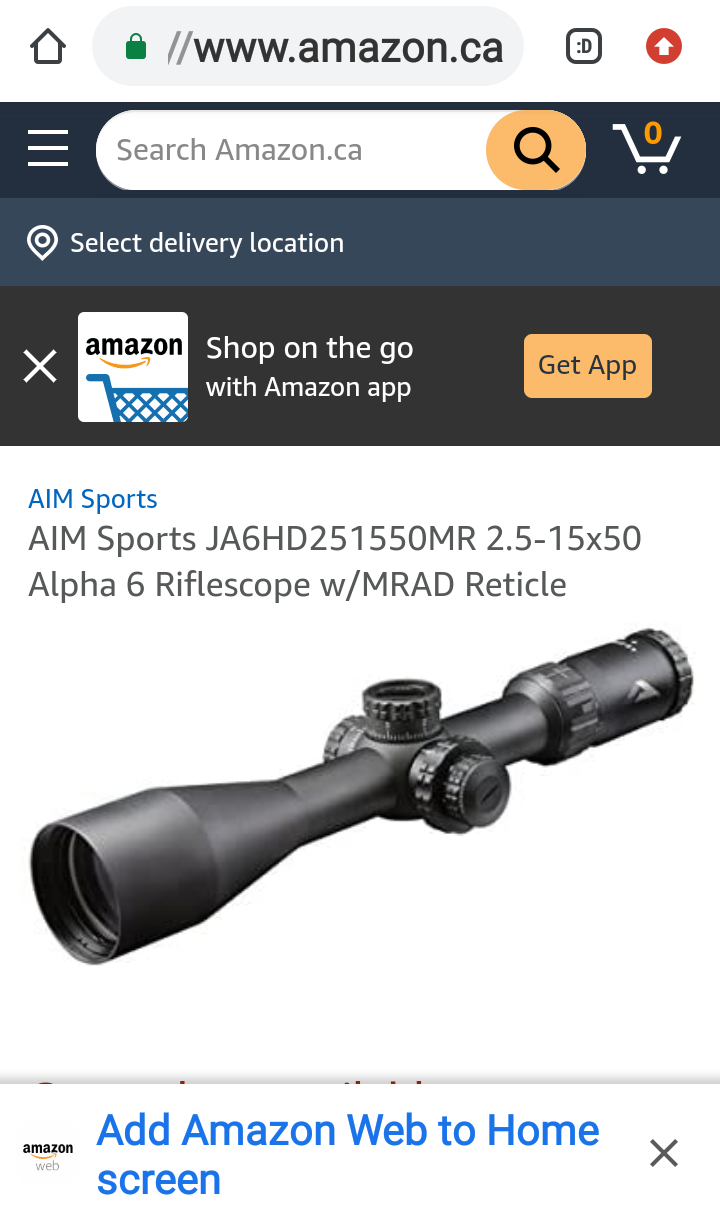Tap the orange search magnifier button
The height and width of the screenshot is (1221, 720).
pos(535,150)
